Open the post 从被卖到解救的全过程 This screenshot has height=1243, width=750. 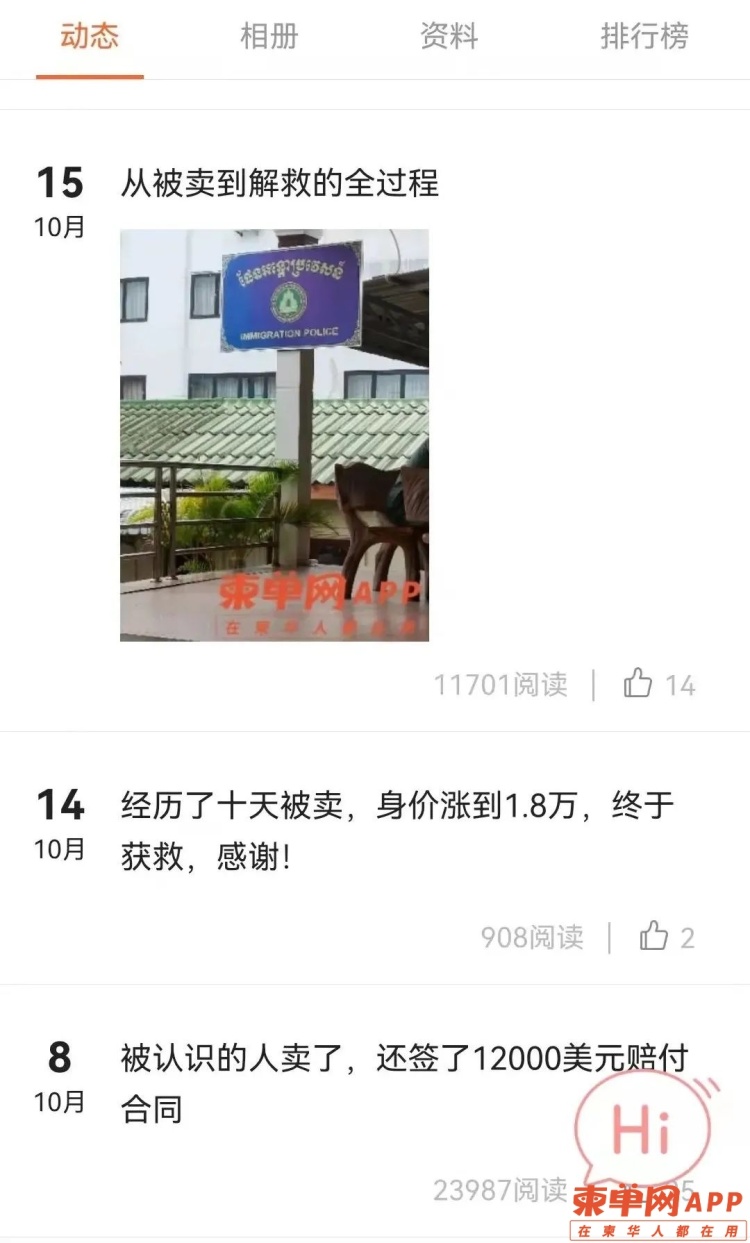[x=280, y=184]
